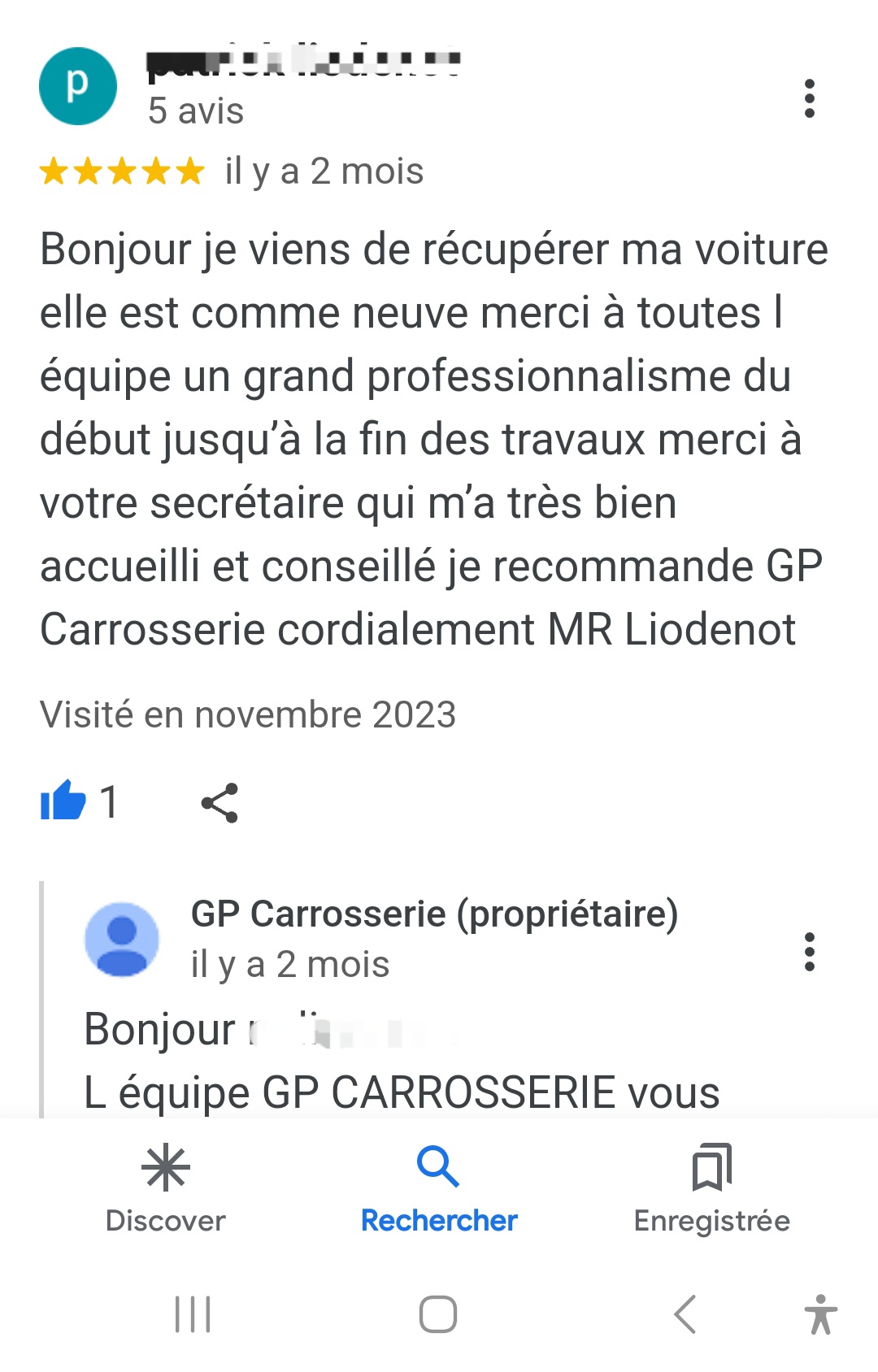Like the five-star review

[x=63, y=801]
